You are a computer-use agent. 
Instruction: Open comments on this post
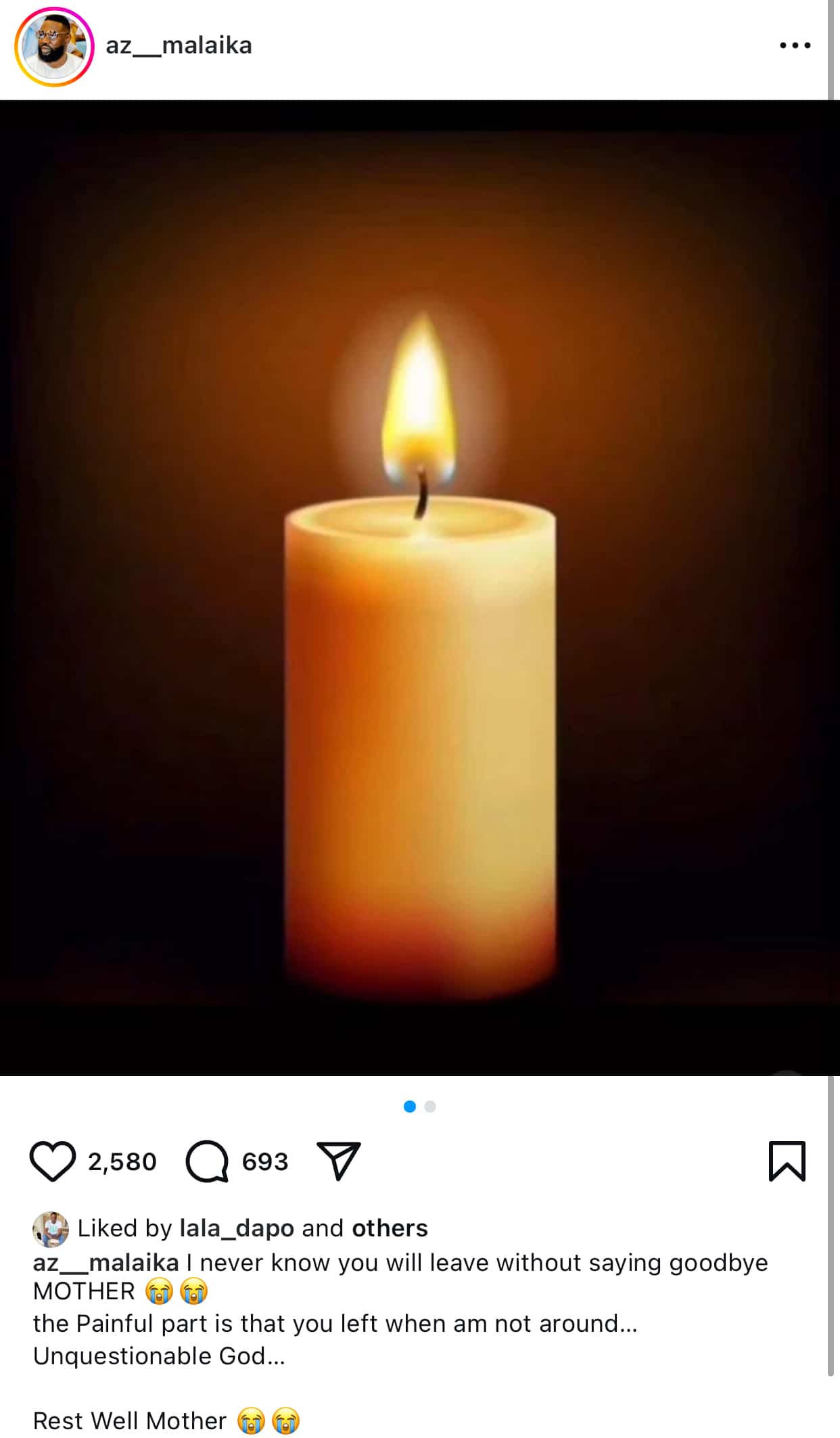coord(207,1161)
